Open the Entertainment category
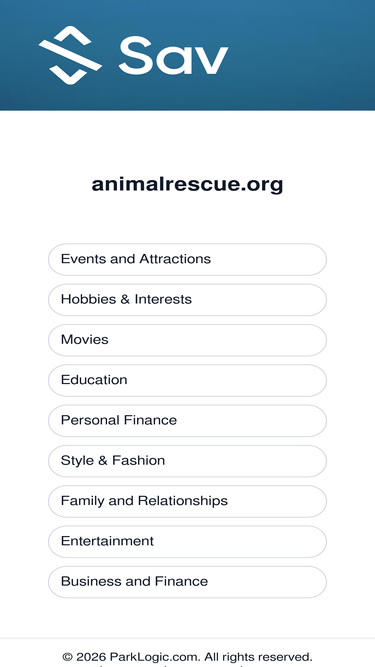 tap(187, 542)
